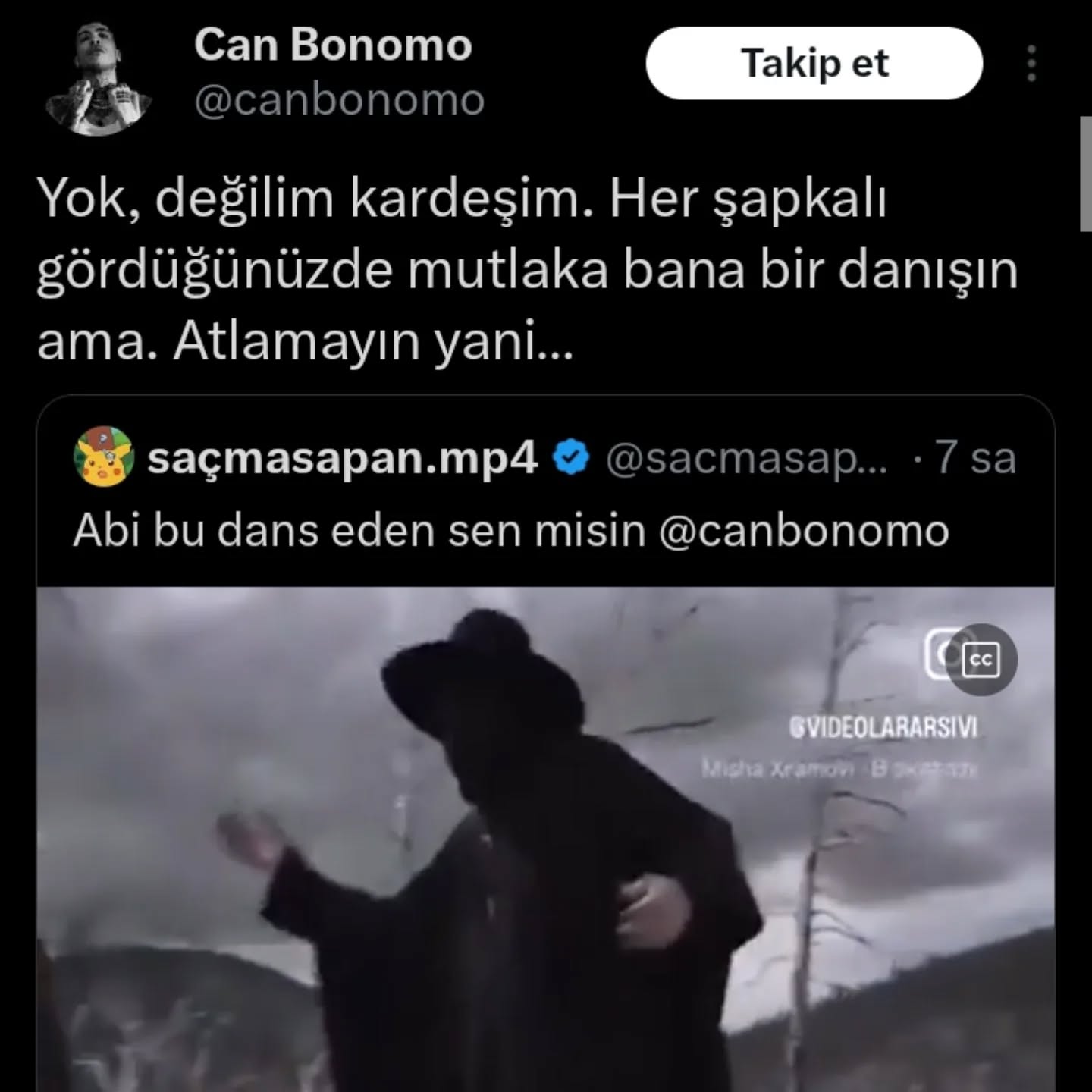Open the tweet's three-dot overflow menu
Screen dimensions: 1092x1092
coord(1031,64)
